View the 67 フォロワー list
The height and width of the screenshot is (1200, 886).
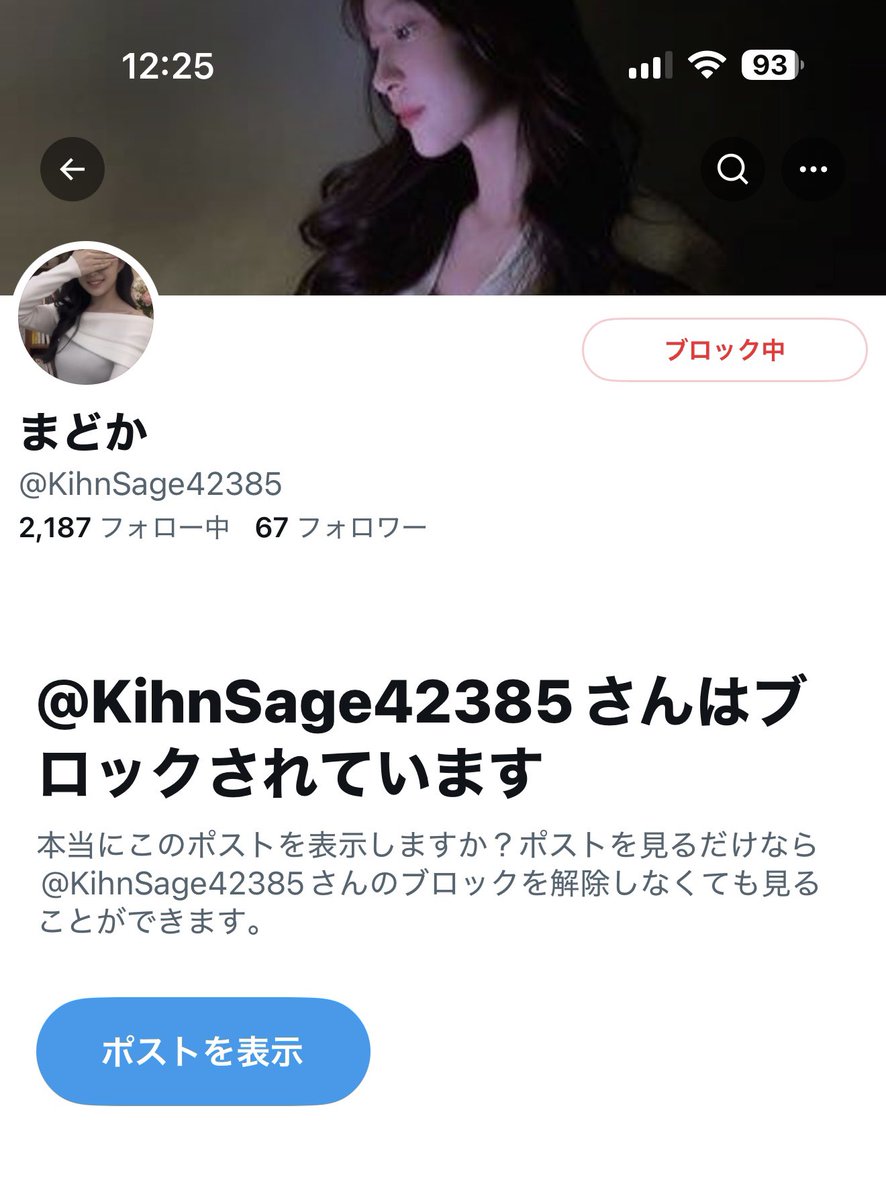tap(344, 528)
